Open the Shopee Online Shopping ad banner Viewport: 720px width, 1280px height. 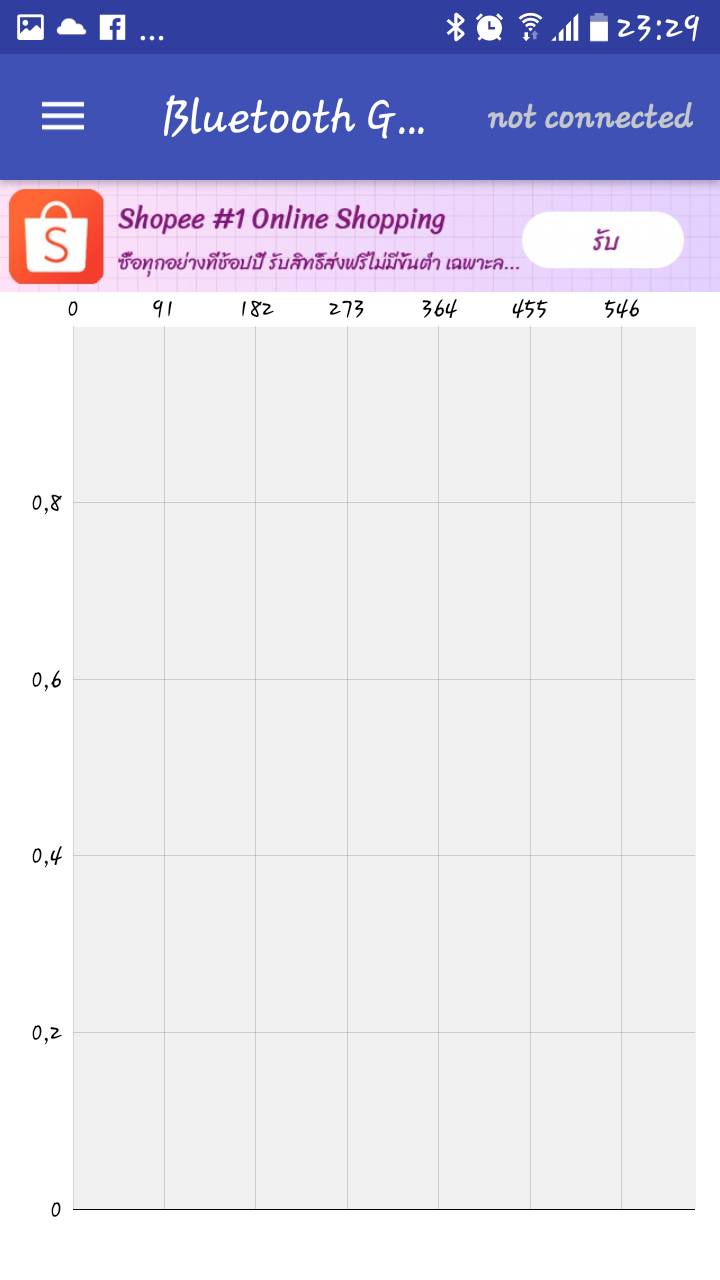tap(360, 236)
